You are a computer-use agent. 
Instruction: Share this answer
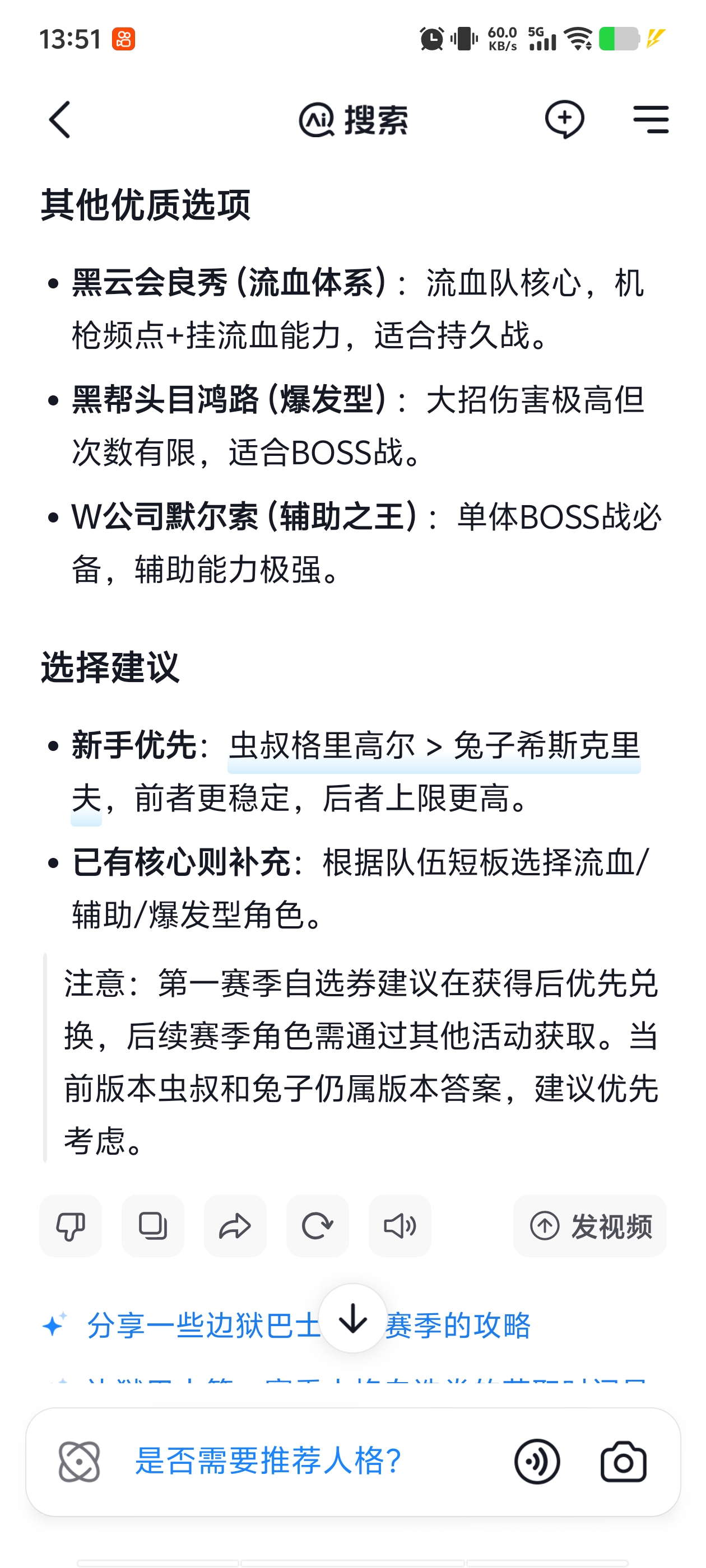(x=235, y=1226)
